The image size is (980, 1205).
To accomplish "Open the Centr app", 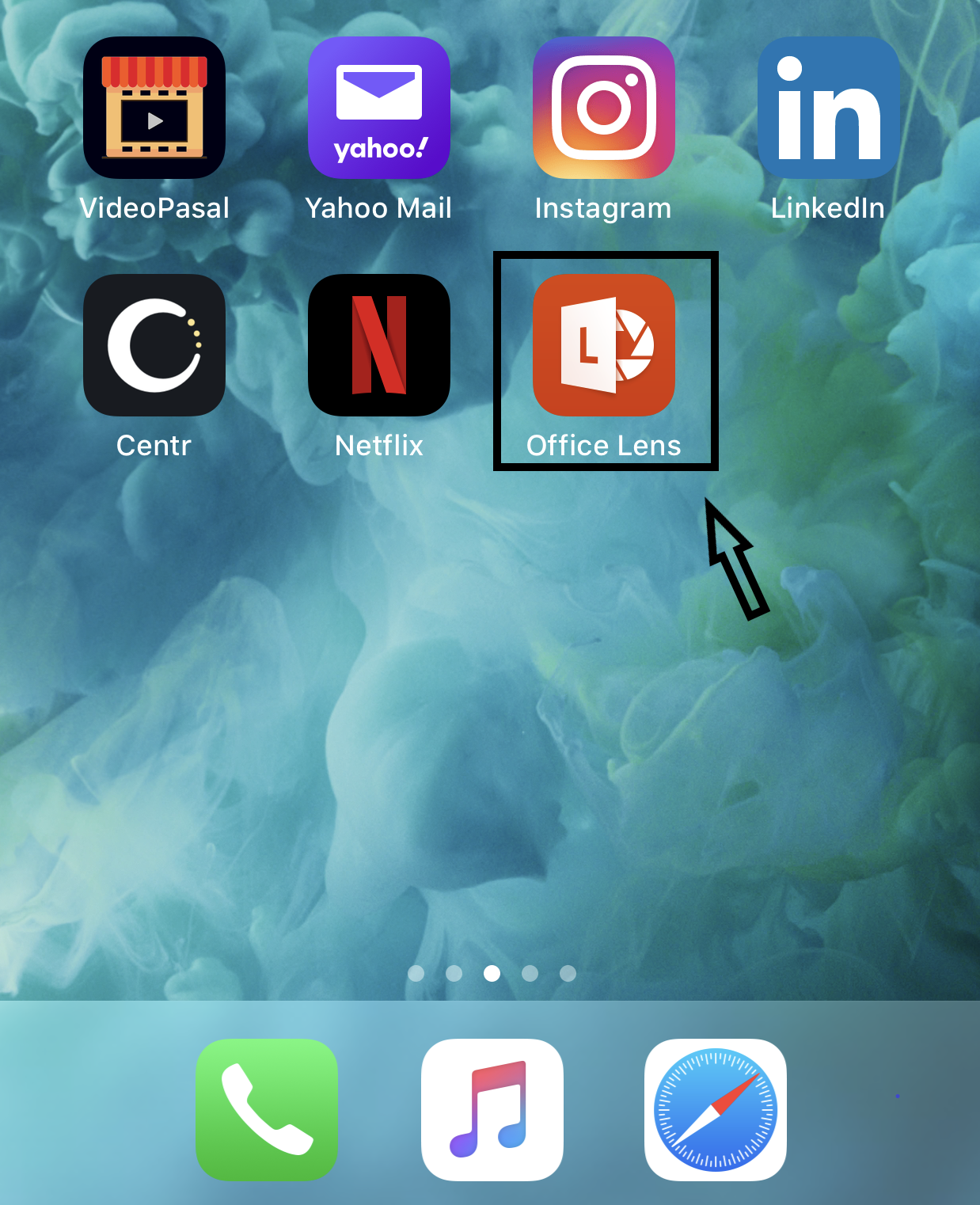I will tap(154, 345).
